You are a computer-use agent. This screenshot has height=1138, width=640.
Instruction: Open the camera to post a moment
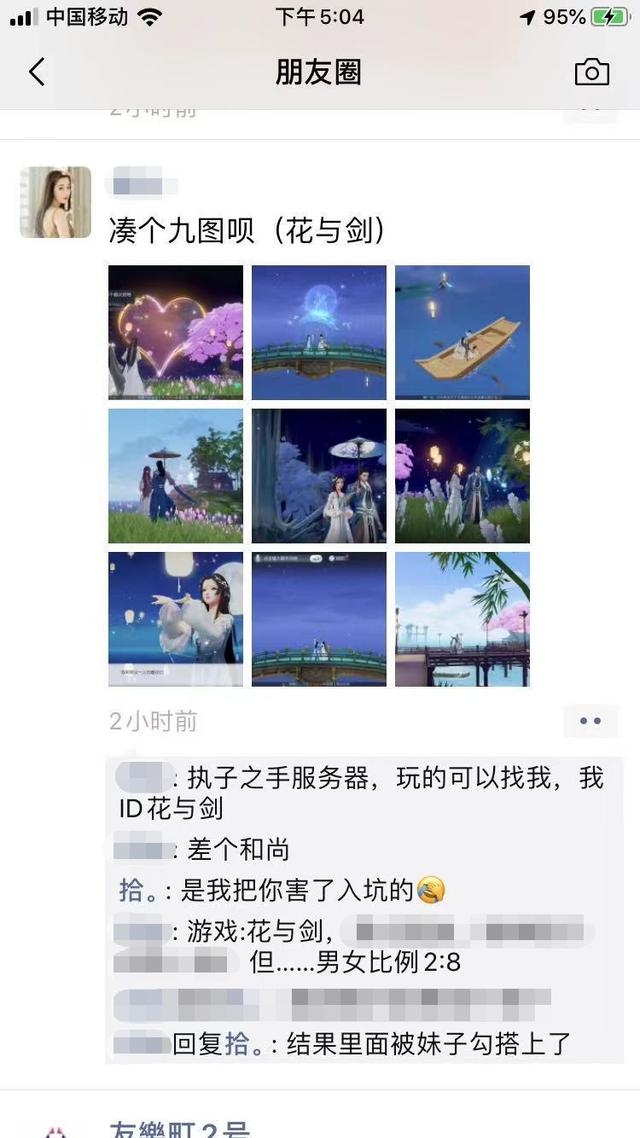click(x=591, y=72)
